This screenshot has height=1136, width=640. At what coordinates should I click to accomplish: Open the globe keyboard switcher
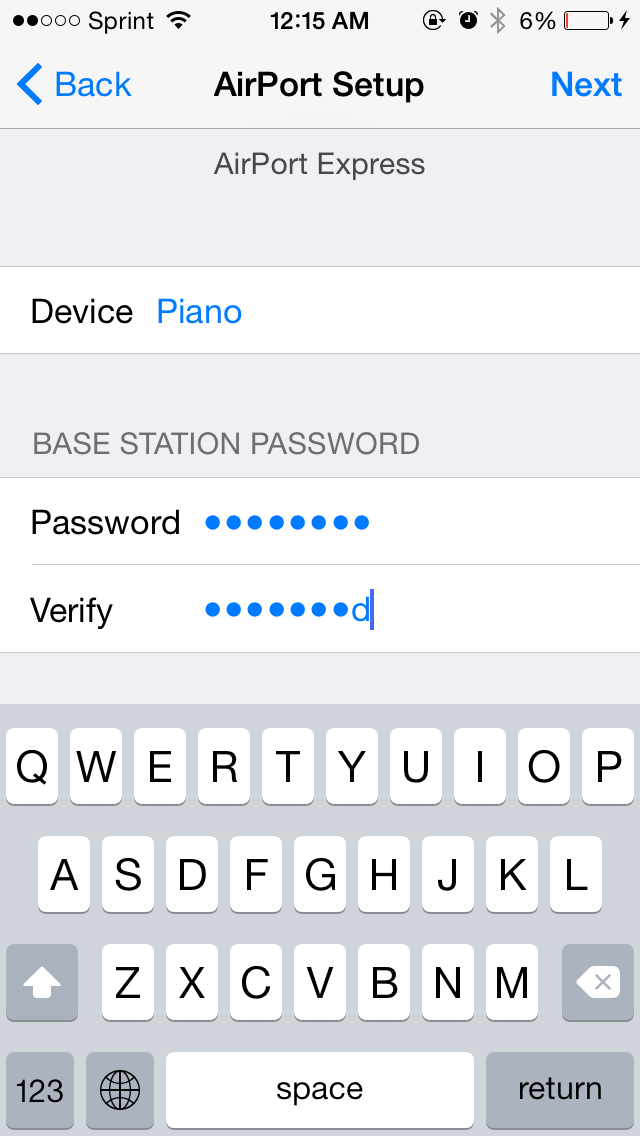coord(120,1089)
